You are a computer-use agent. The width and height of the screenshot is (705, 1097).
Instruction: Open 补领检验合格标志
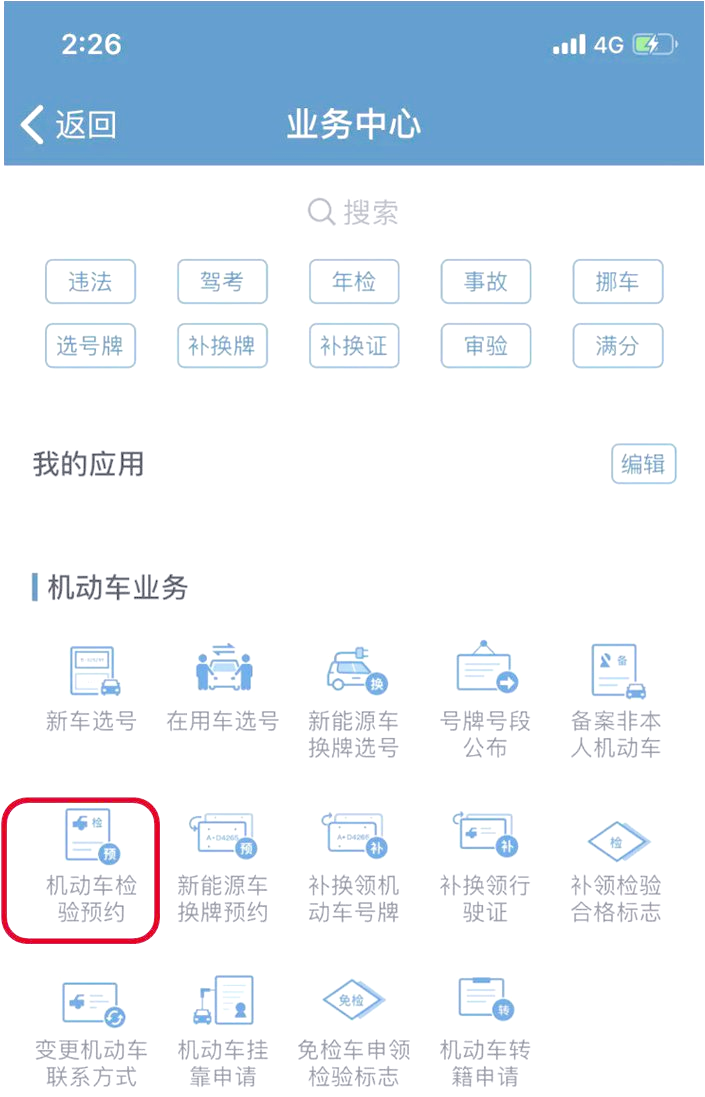pos(616,865)
